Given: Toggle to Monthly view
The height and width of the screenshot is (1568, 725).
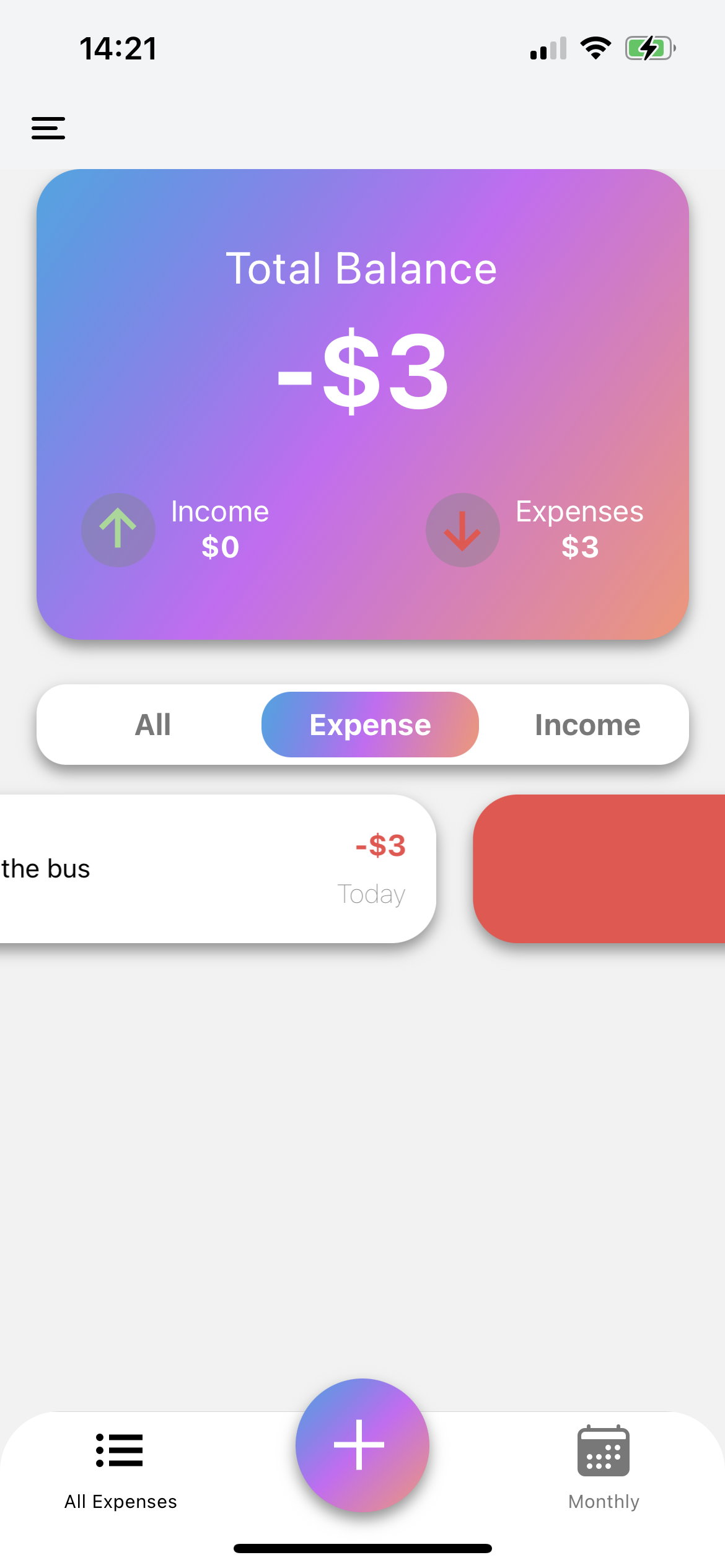Looking at the screenshot, I should pyautogui.click(x=604, y=1474).
